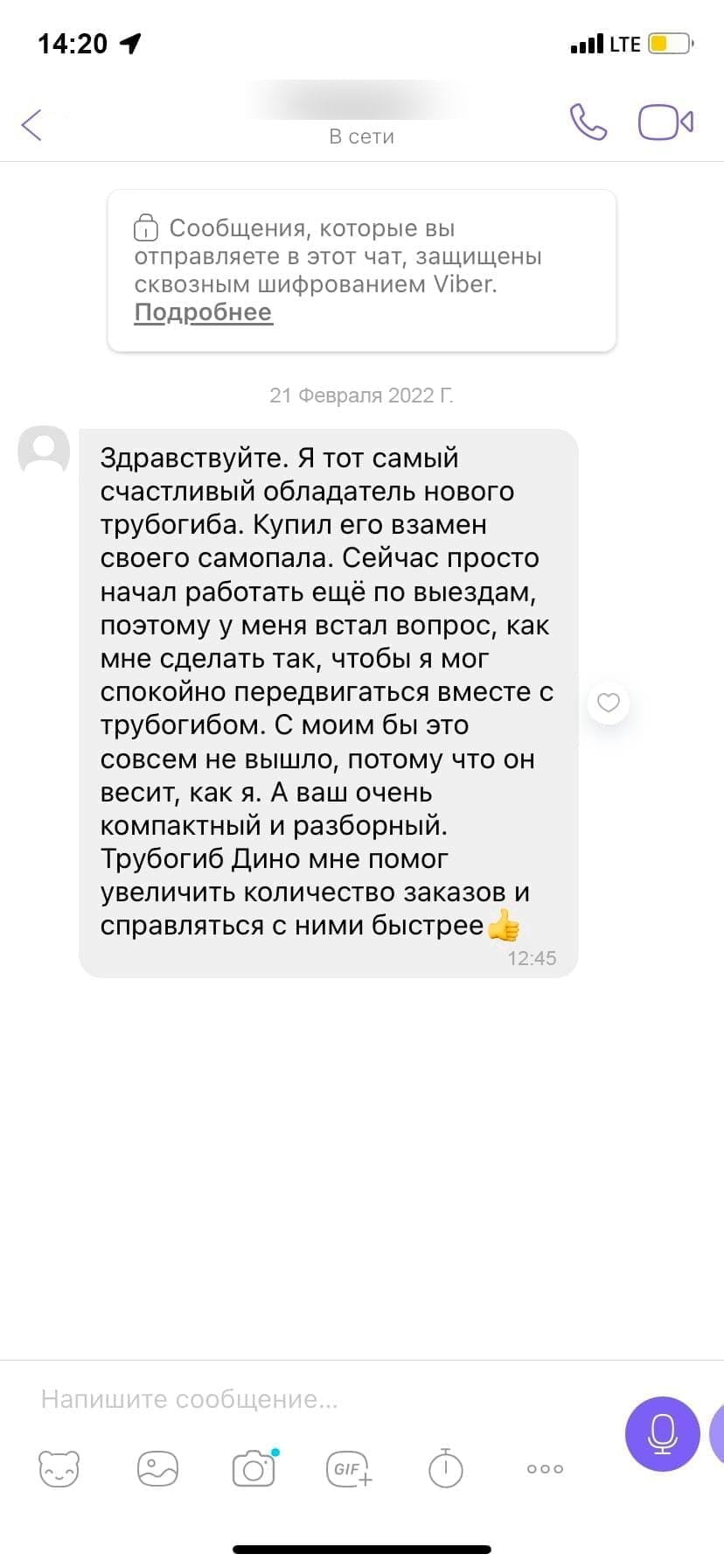Tap the voice message microphone button
The image size is (724, 1568).
(662, 1432)
